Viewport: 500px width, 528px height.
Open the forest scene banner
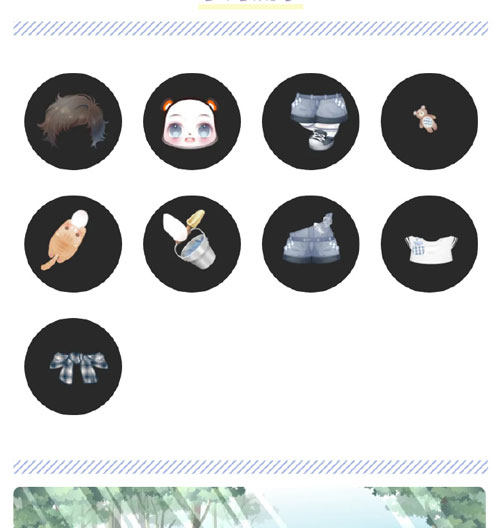(x=249, y=507)
